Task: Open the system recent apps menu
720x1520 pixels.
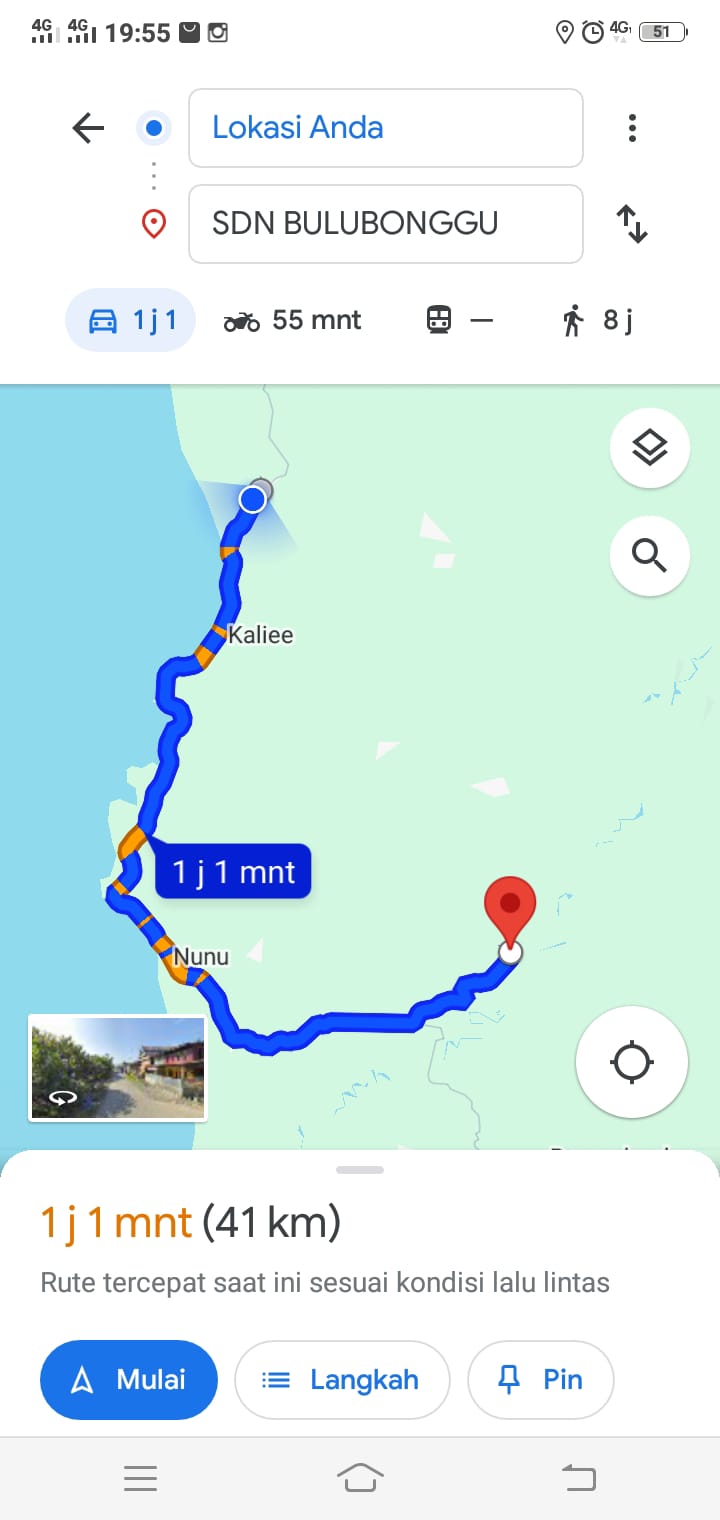Action: [x=140, y=1478]
